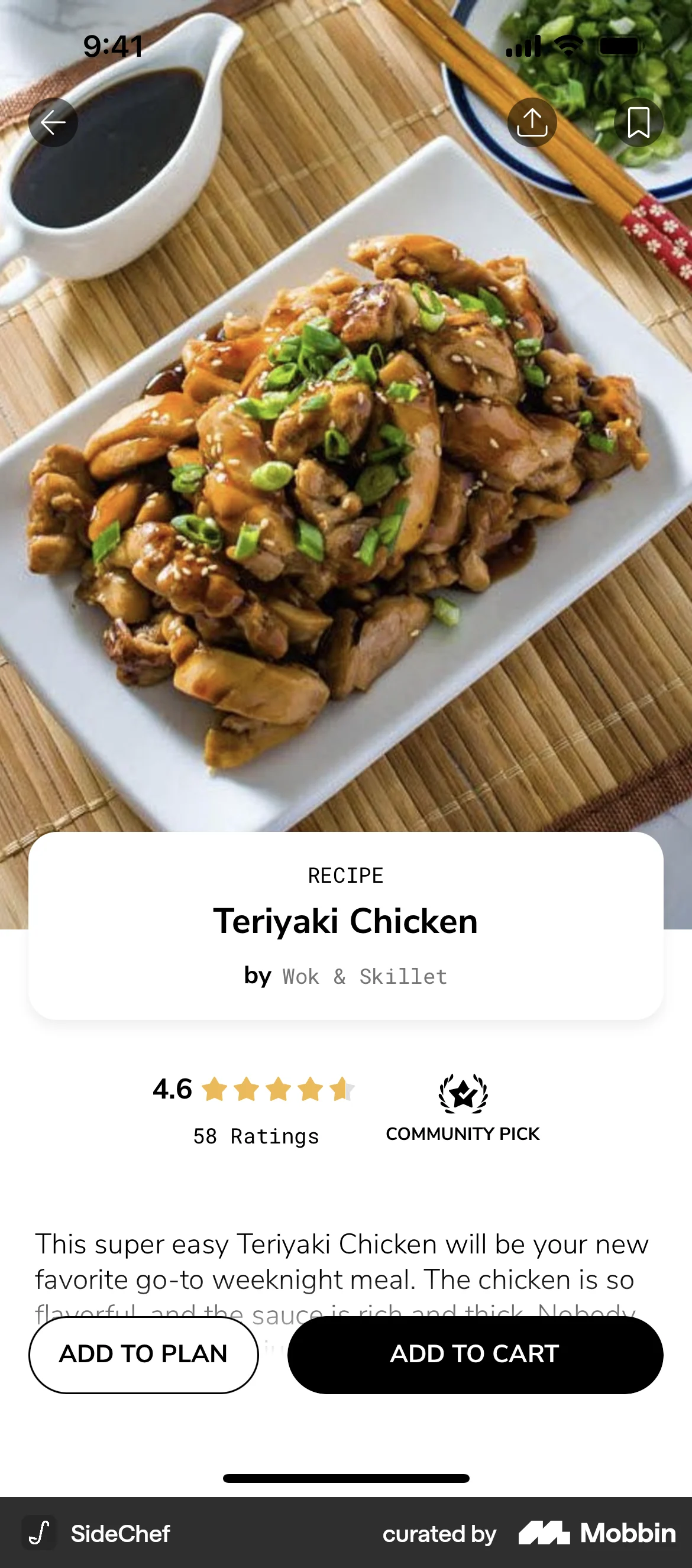Open the SideChef logo icon

[x=40, y=1534]
